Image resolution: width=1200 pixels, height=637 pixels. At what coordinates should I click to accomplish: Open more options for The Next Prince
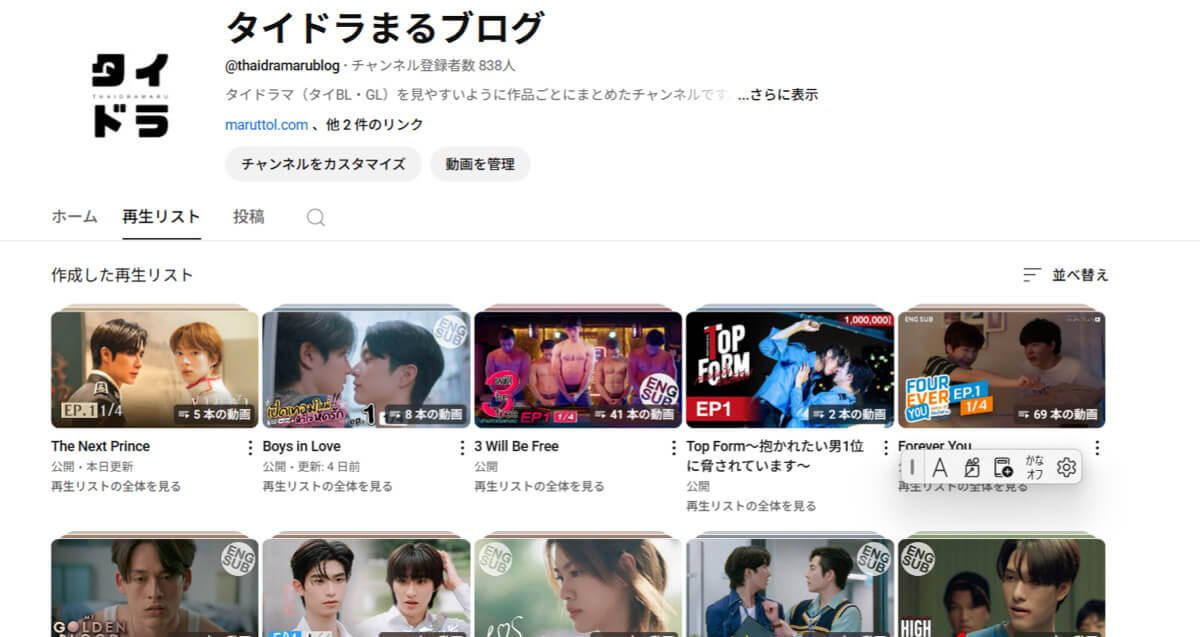tap(250, 447)
